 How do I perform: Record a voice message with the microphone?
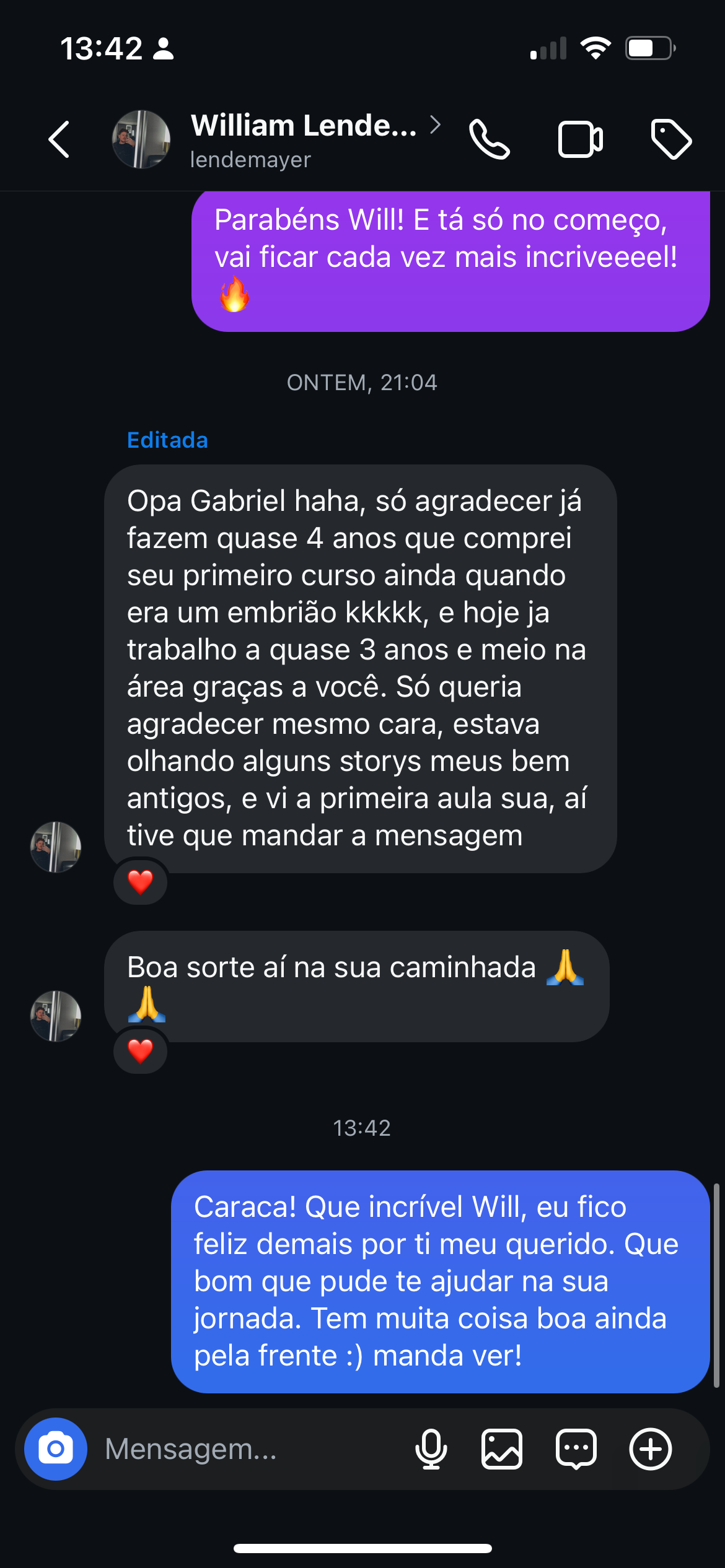pos(431,1449)
